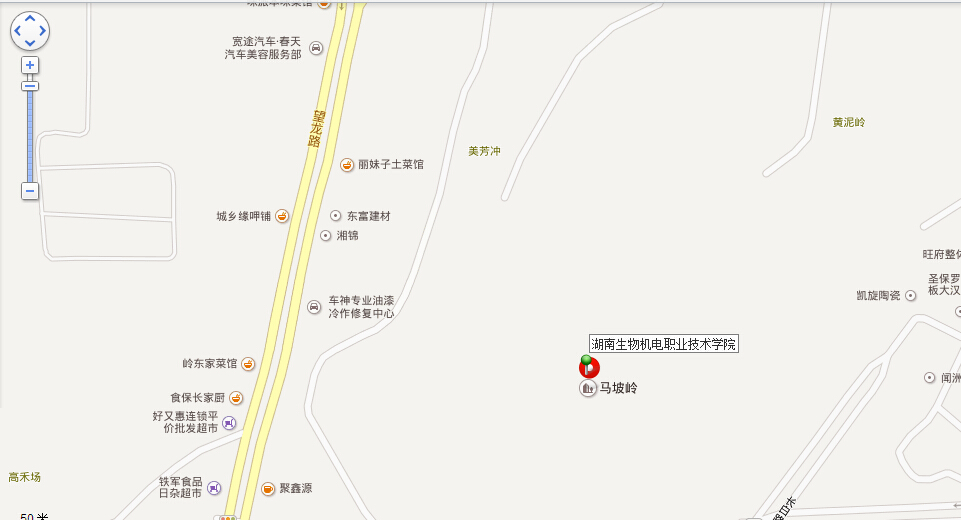Open the 聚鑫源 restaurant marker
961x520 pixels.
point(268,489)
